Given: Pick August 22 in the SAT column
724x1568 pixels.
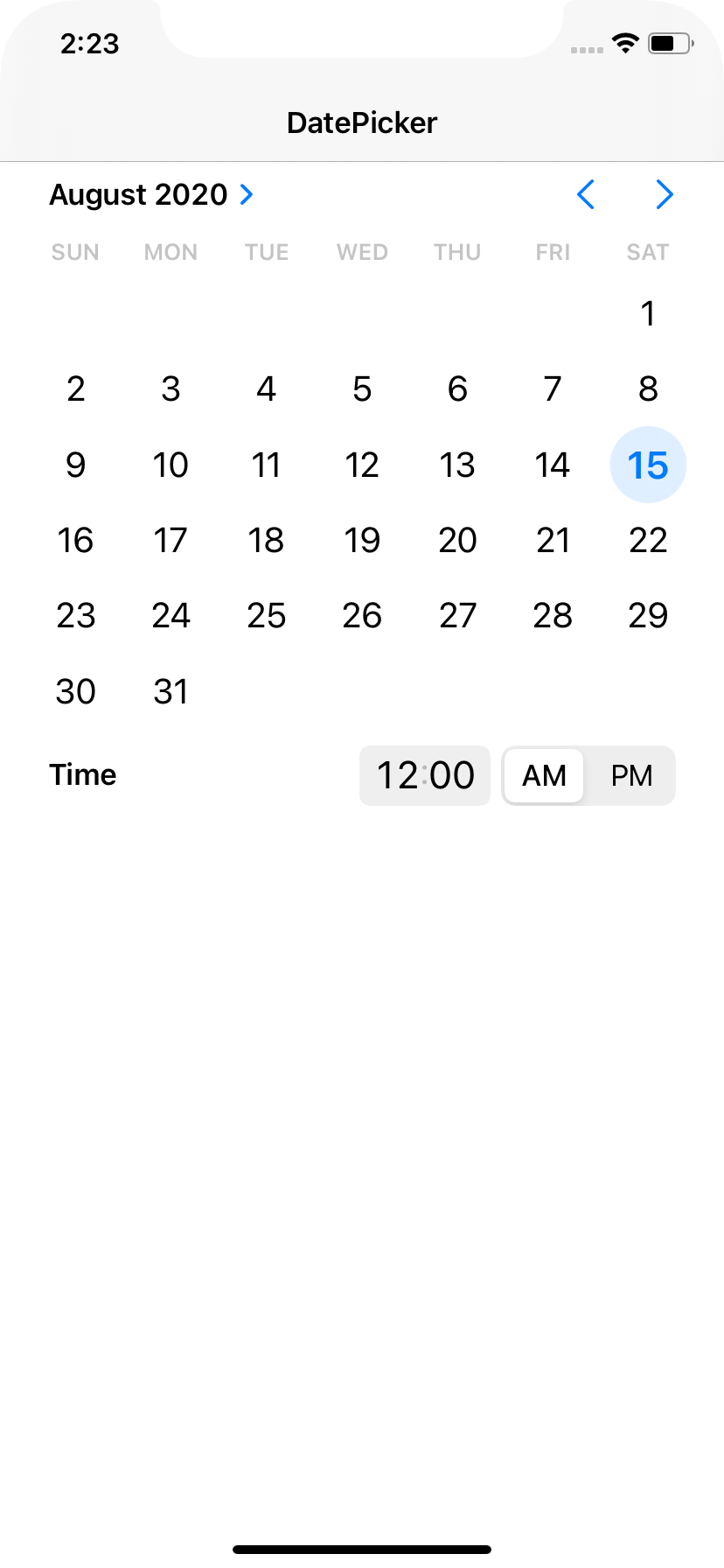Looking at the screenshot, I should [x=648, y=540].
